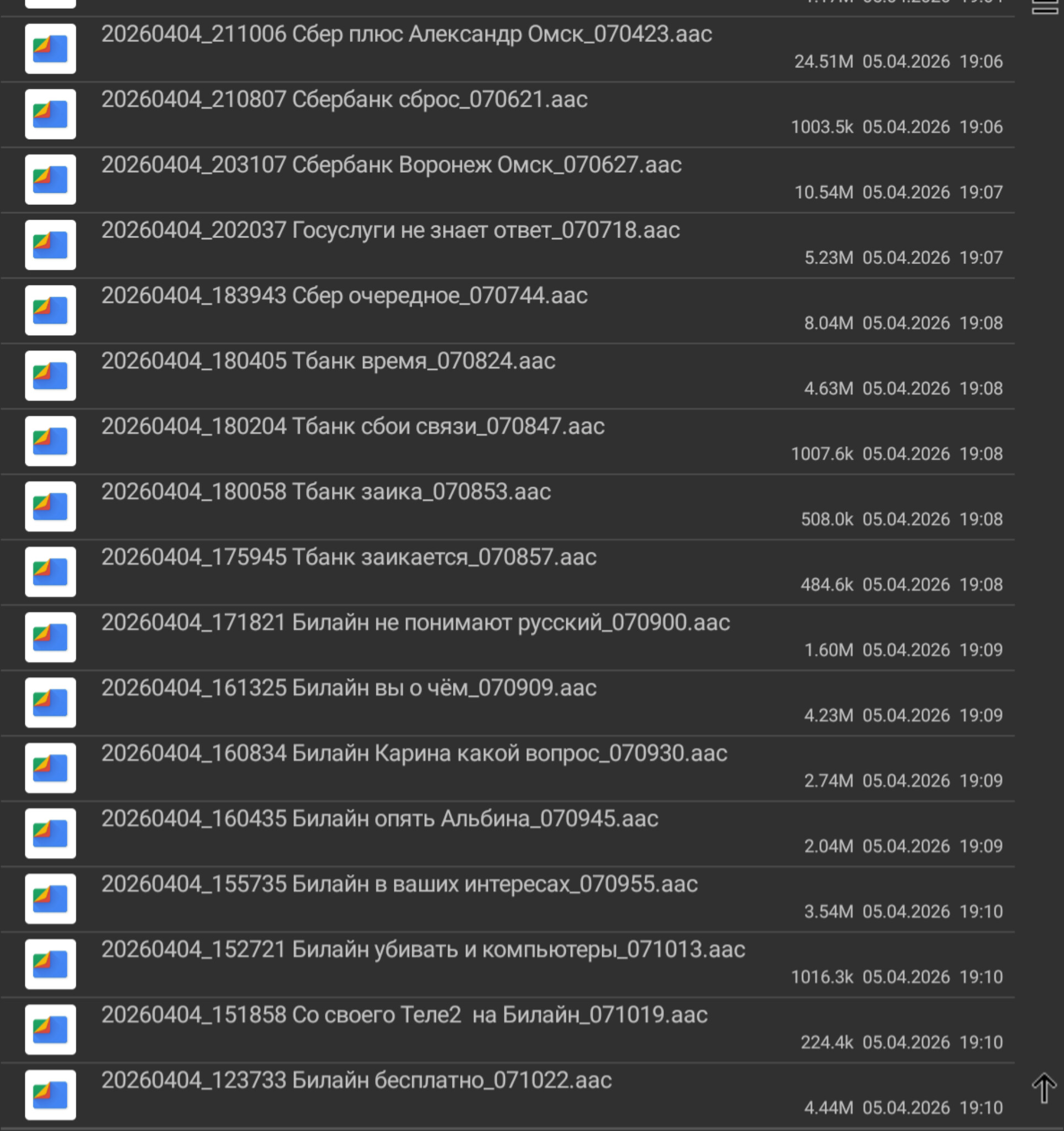Open Тбанк время_070824.aac recording

pyautogui.click(x=328, y=362)
